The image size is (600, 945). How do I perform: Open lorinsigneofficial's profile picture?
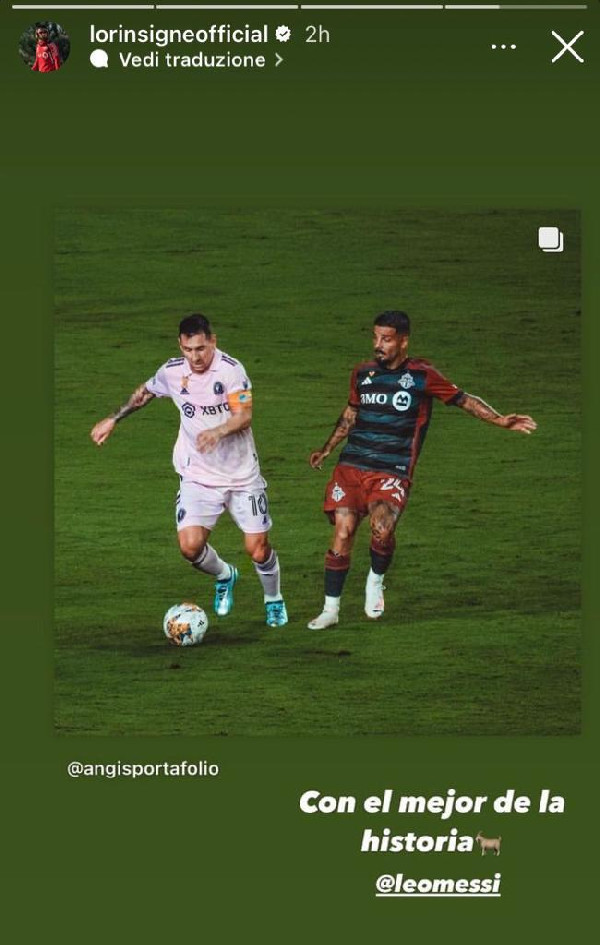tap(45, 47)
